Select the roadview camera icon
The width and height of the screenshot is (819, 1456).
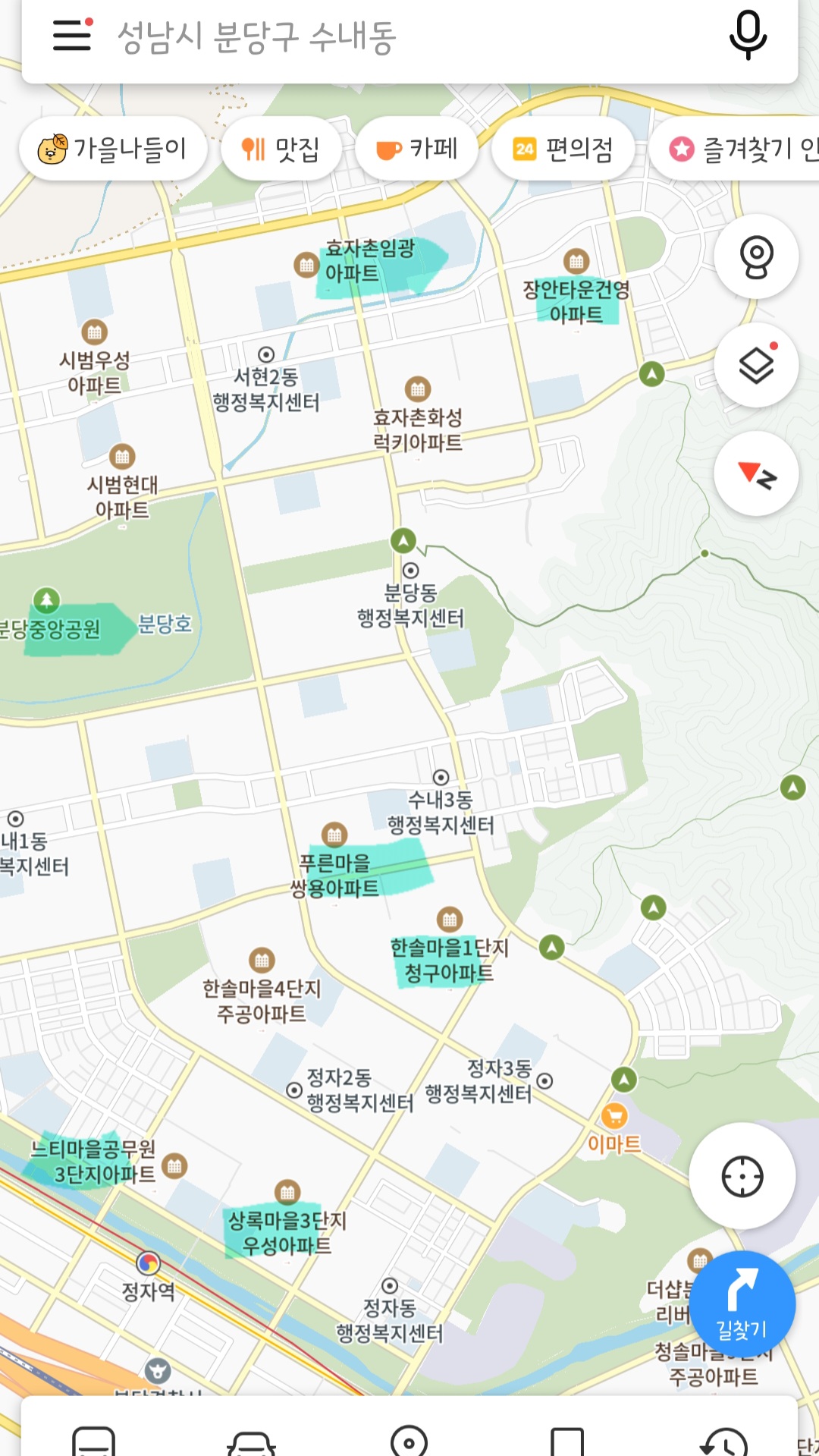(x=755, y=256)
